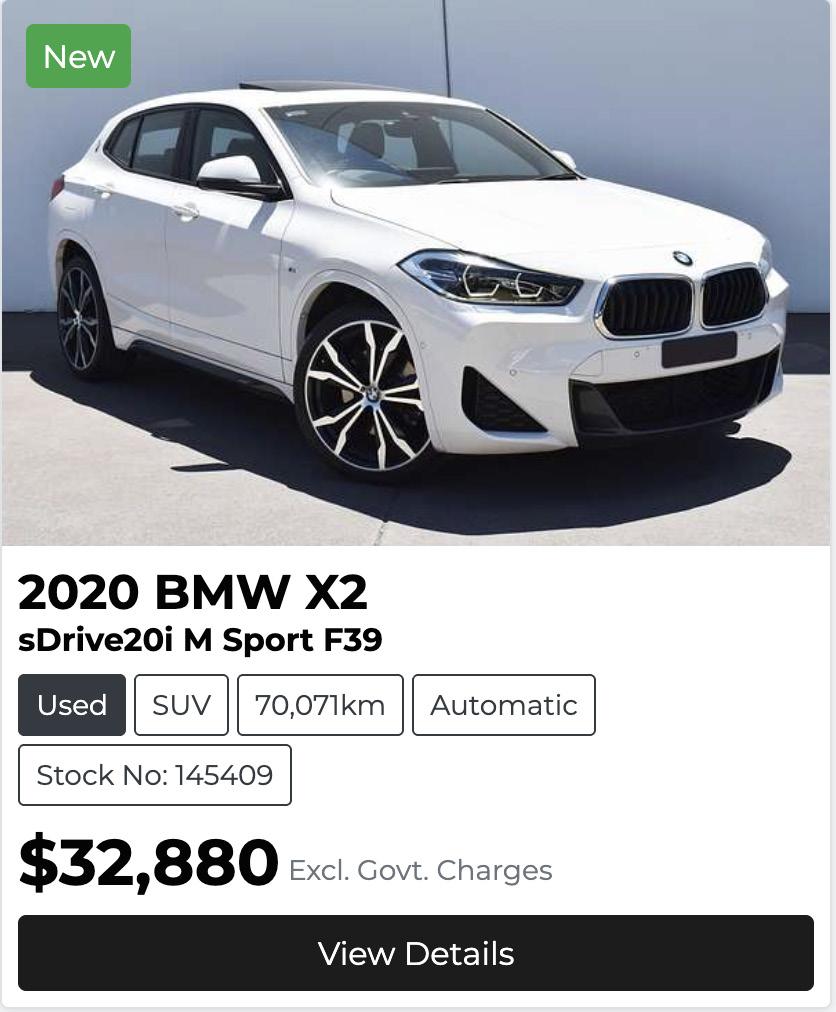Open the 2020 BMW X2 car photo
Image resolution: width=836 pixels, height=1012 pixels.
(x=416, y=290)
